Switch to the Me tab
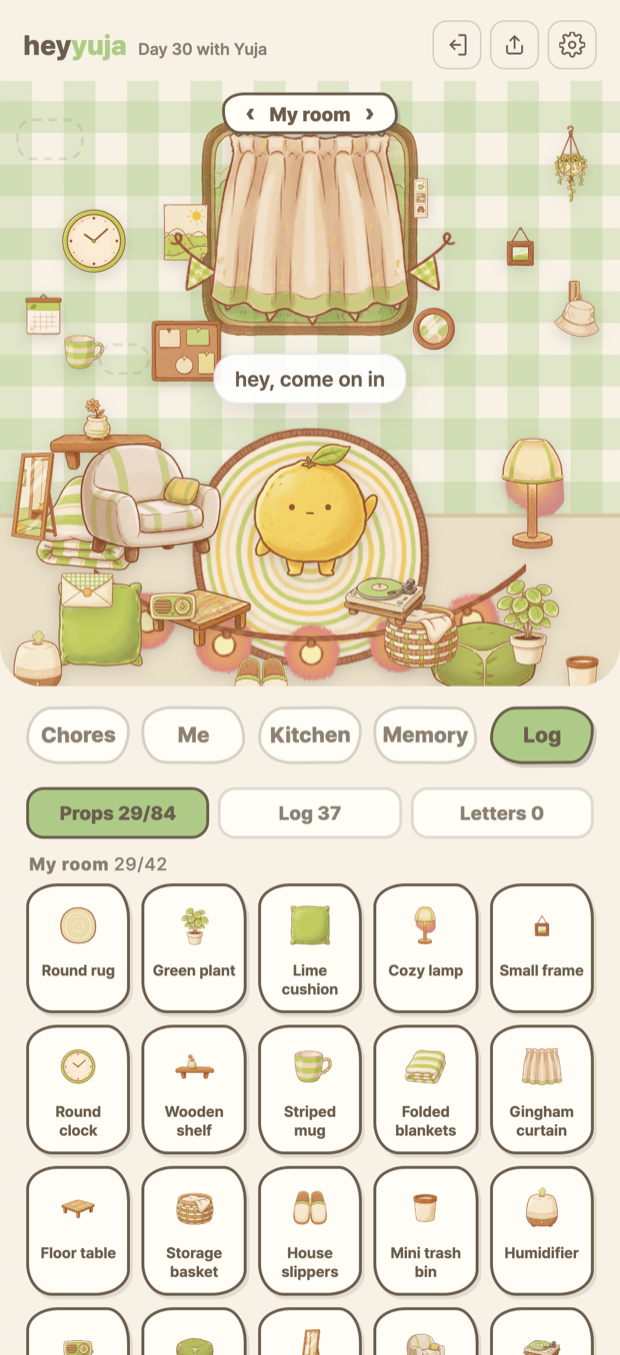The width and height of the screenshot is (620, 1355). 194,735
